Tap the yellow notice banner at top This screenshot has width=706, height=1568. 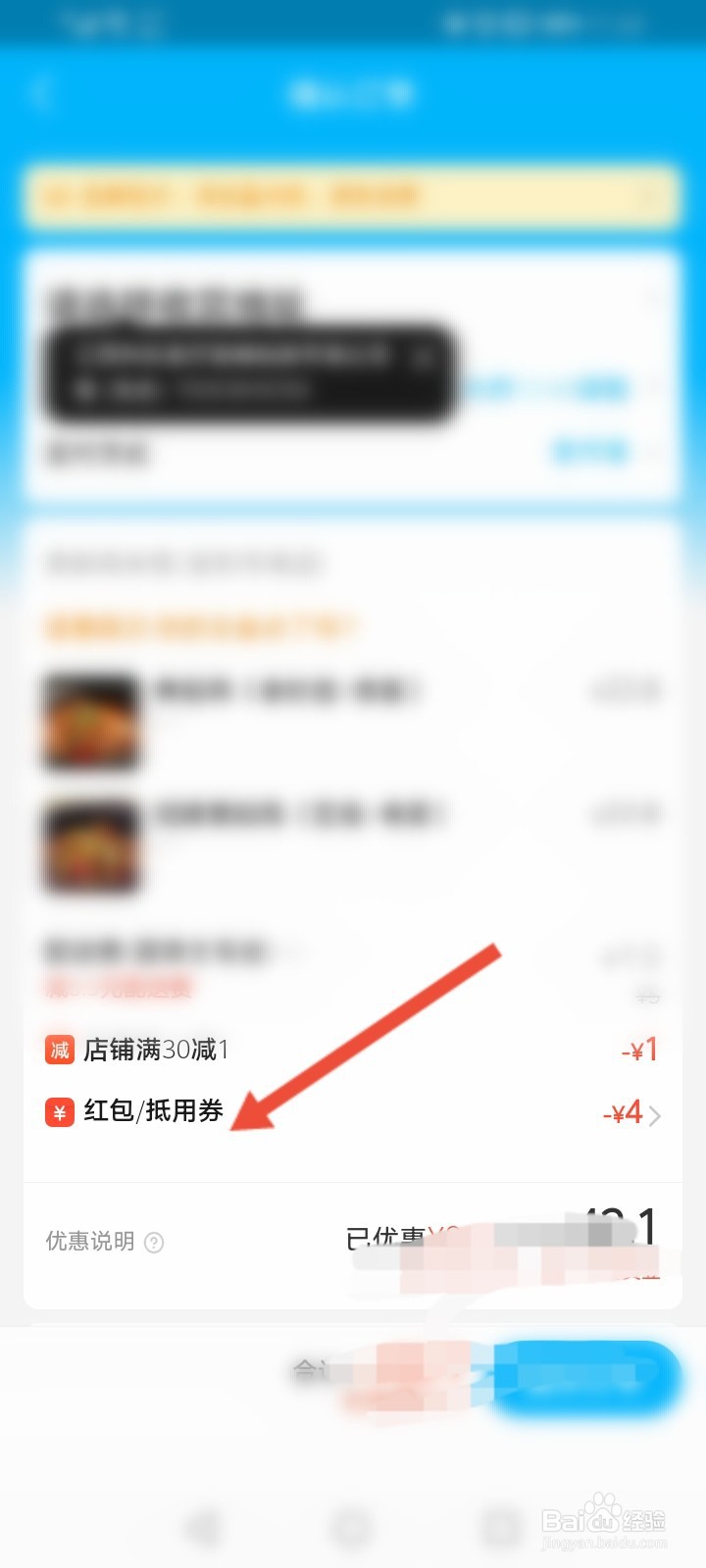(x=353, y=199)
